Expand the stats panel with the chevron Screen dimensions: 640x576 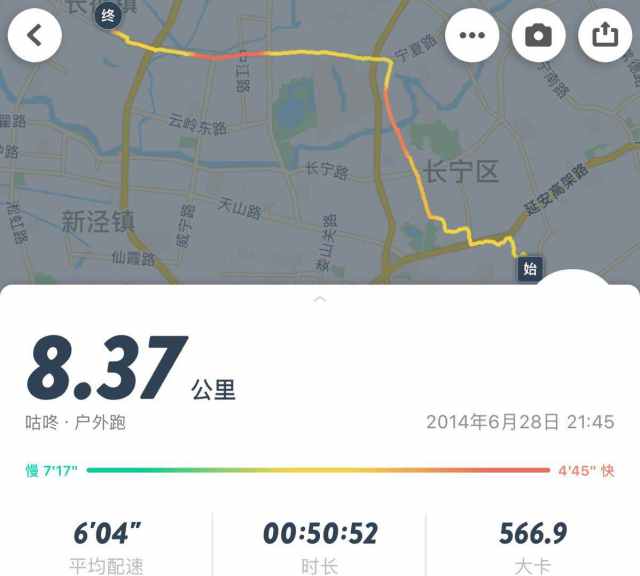click(x=320, y=299)
